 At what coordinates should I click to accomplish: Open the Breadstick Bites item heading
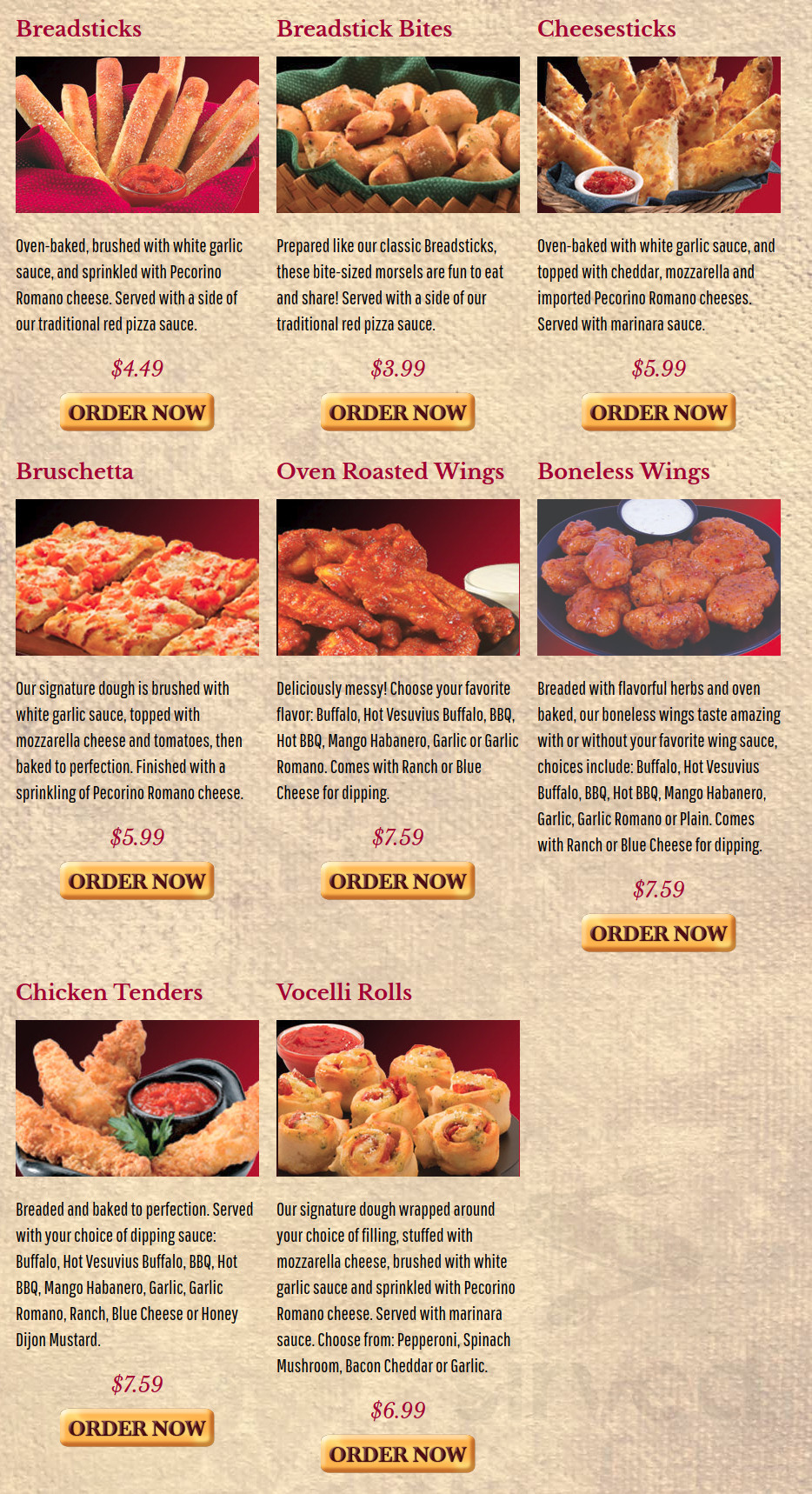click(363, 29)
